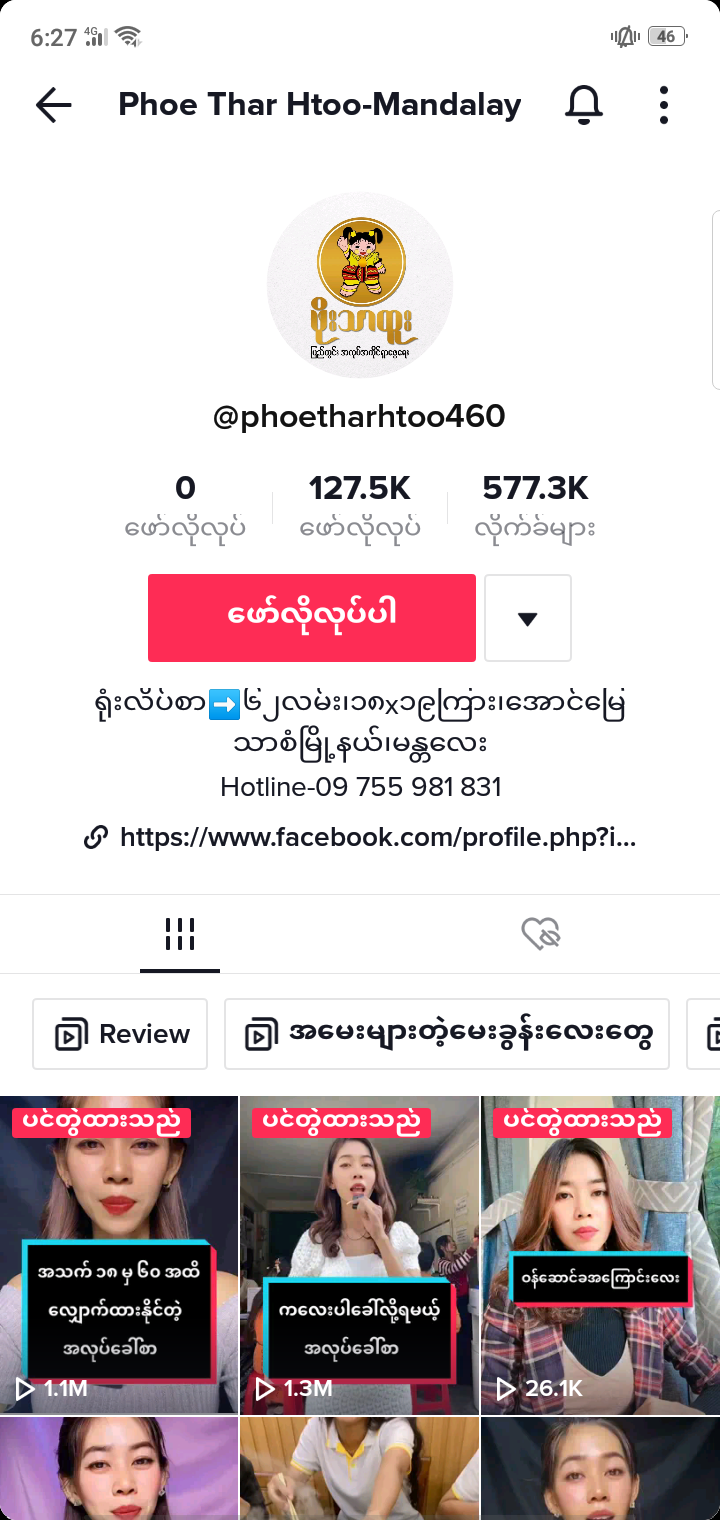
Task: View the following count of 0
Action: coord(185,506)
